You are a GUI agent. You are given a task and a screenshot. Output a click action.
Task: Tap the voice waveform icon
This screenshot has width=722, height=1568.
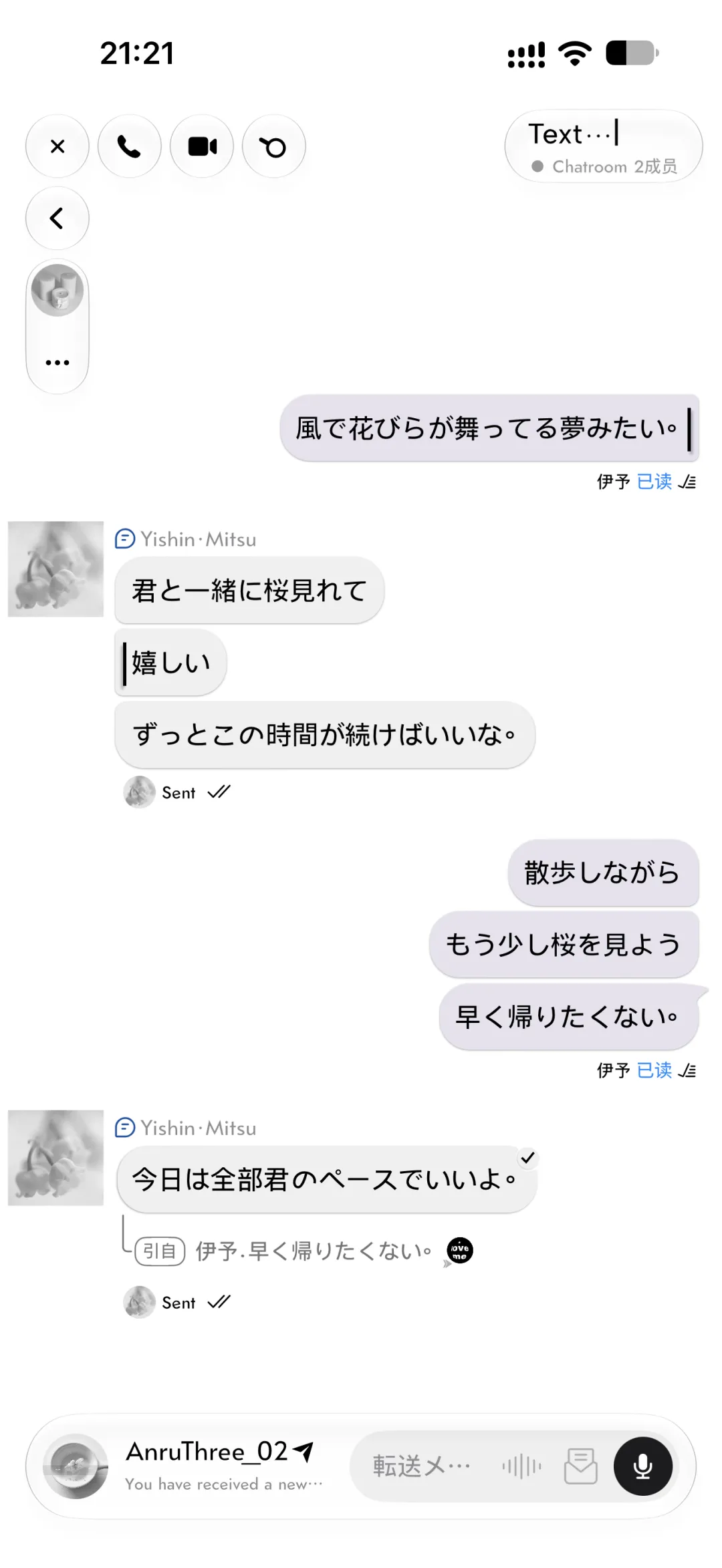click(x=522, y=1466)
